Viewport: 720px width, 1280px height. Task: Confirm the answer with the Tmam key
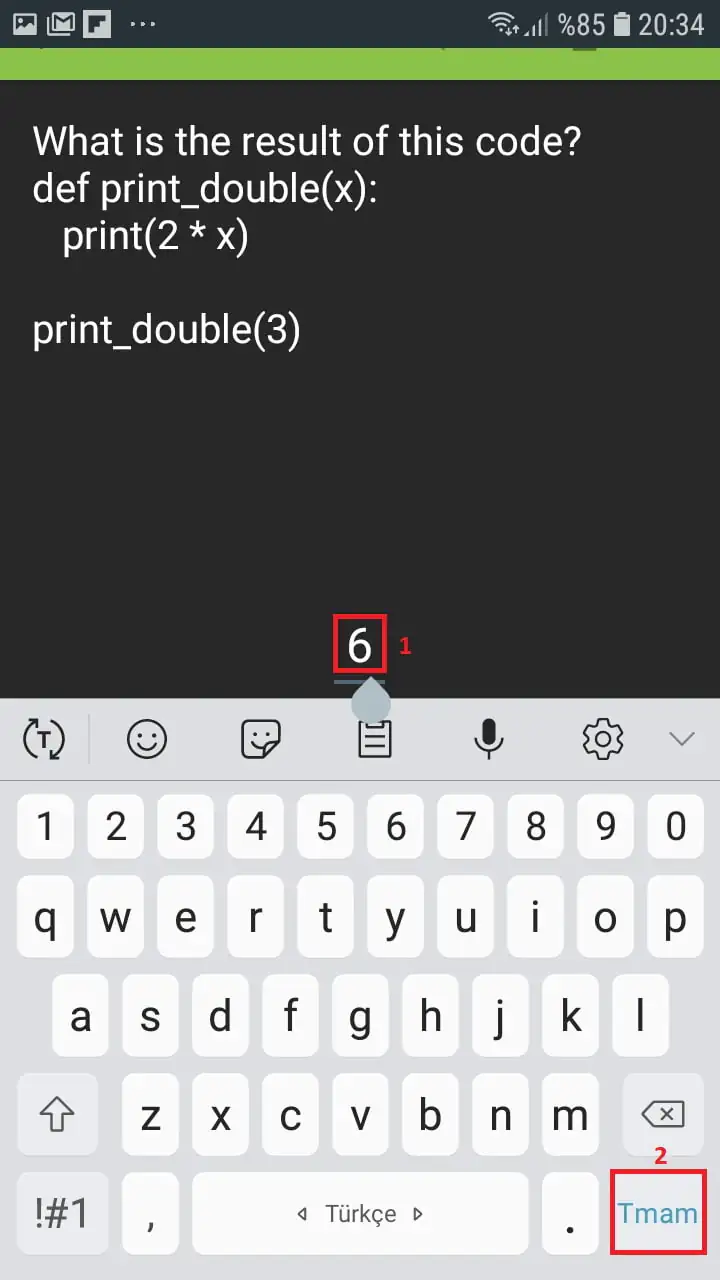(x=657, y=1213)
